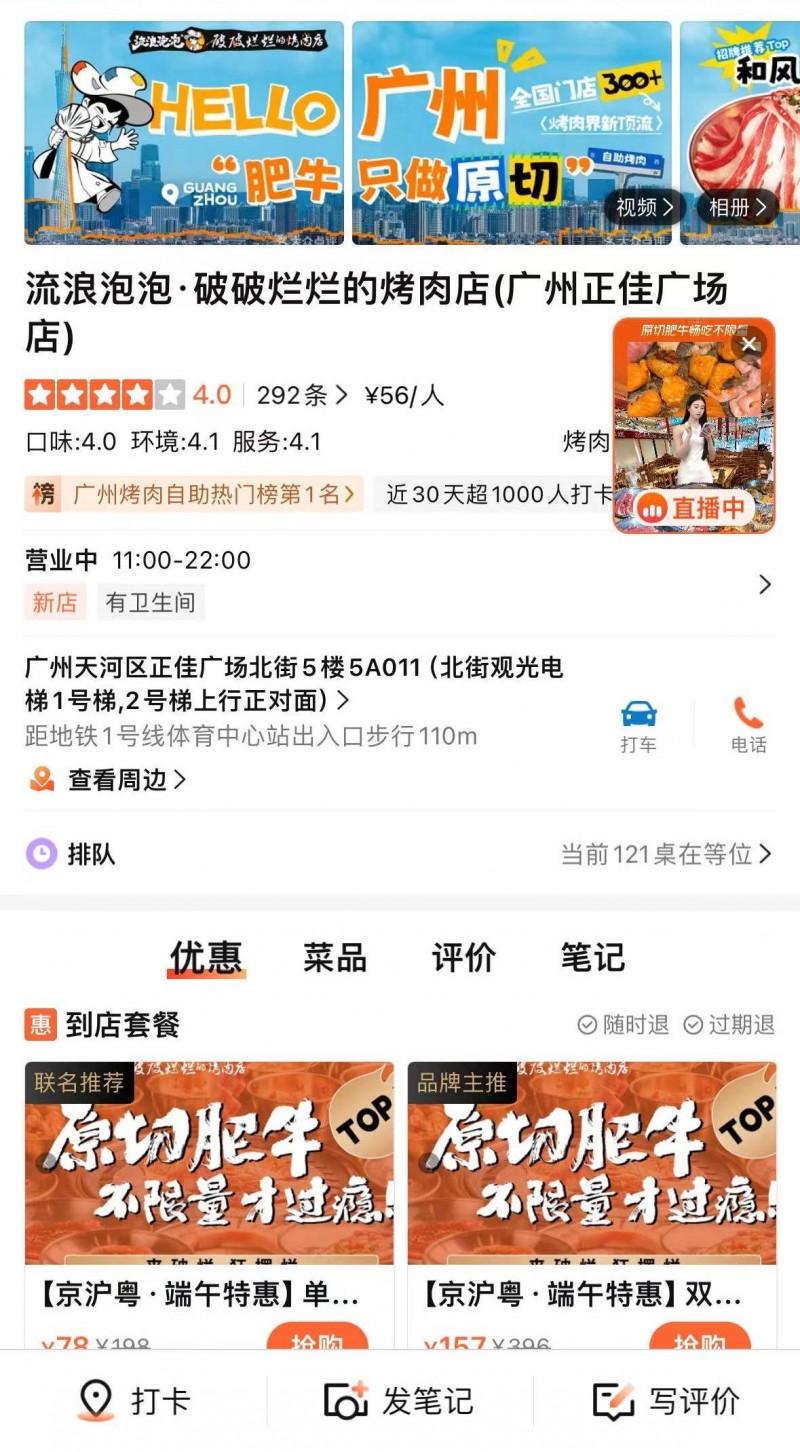Open the 视频 video gallery
Viewport: 800px width, 1452px height.
tap(644, 207)
